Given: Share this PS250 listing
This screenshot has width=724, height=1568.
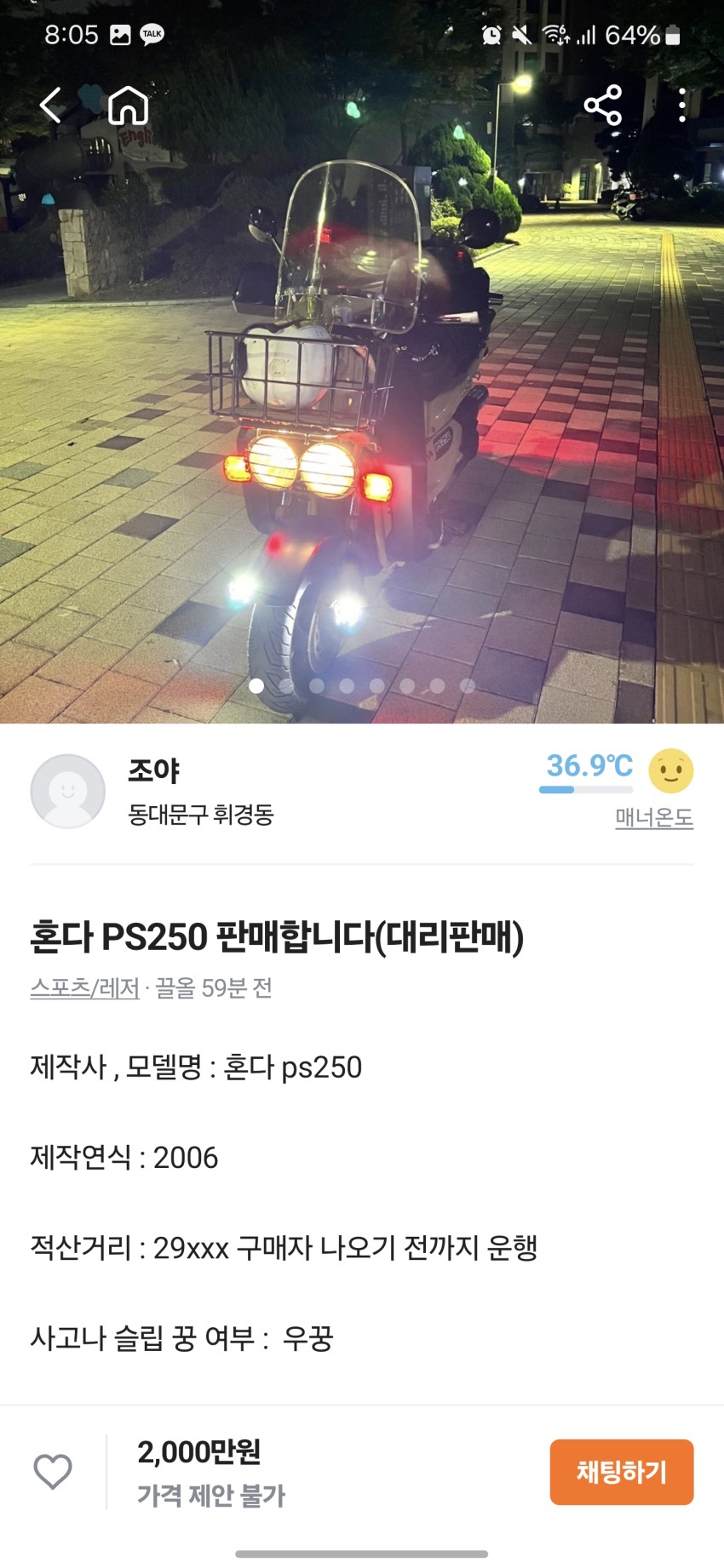Looking at the screenshot, I should click(603, 106).
